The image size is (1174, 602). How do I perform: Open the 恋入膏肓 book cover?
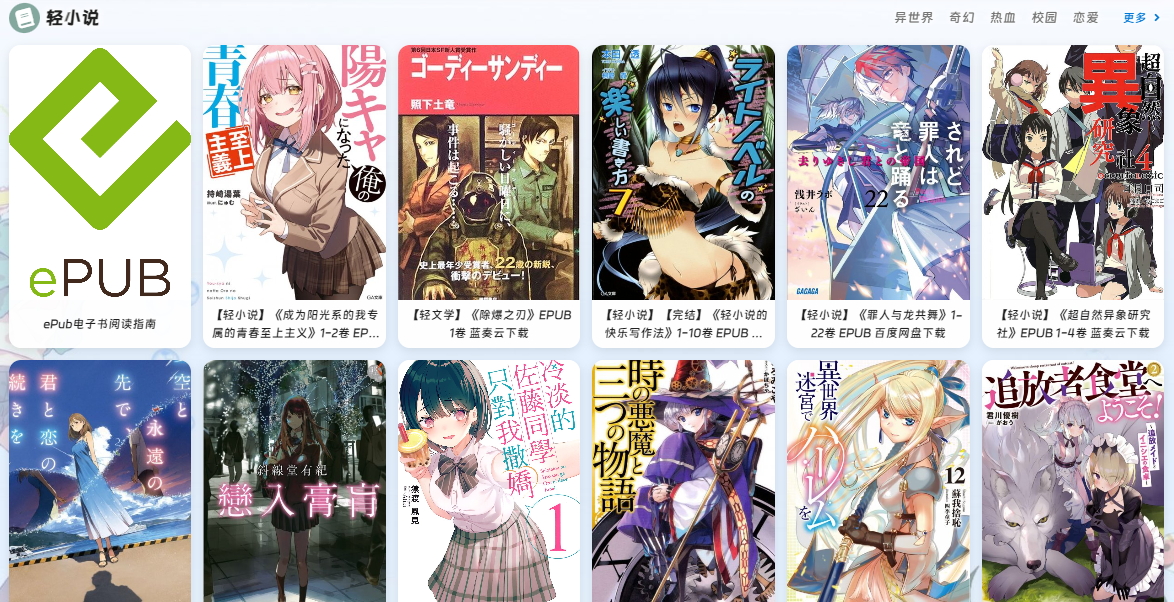(x=294, y=481)
